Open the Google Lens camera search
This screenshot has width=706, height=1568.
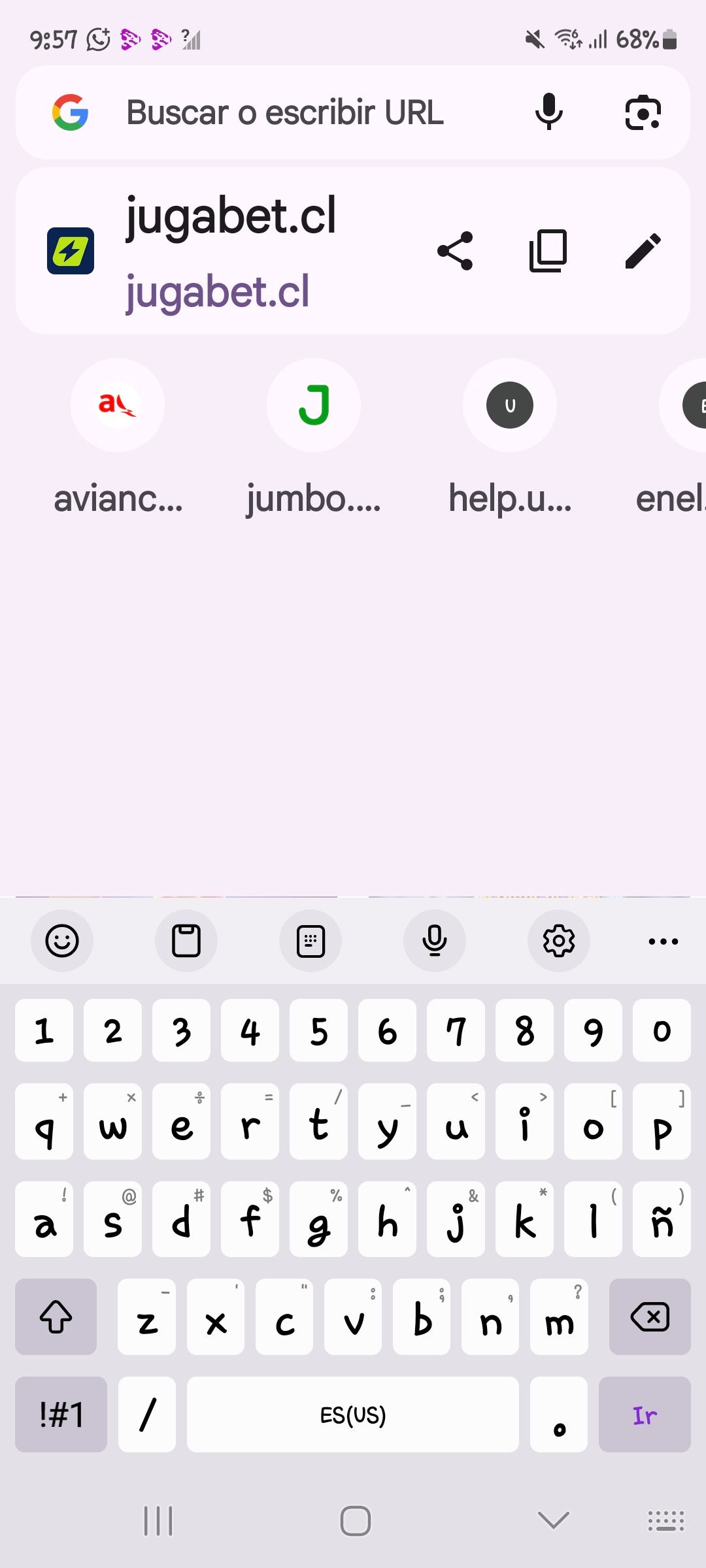click(643, 112)
